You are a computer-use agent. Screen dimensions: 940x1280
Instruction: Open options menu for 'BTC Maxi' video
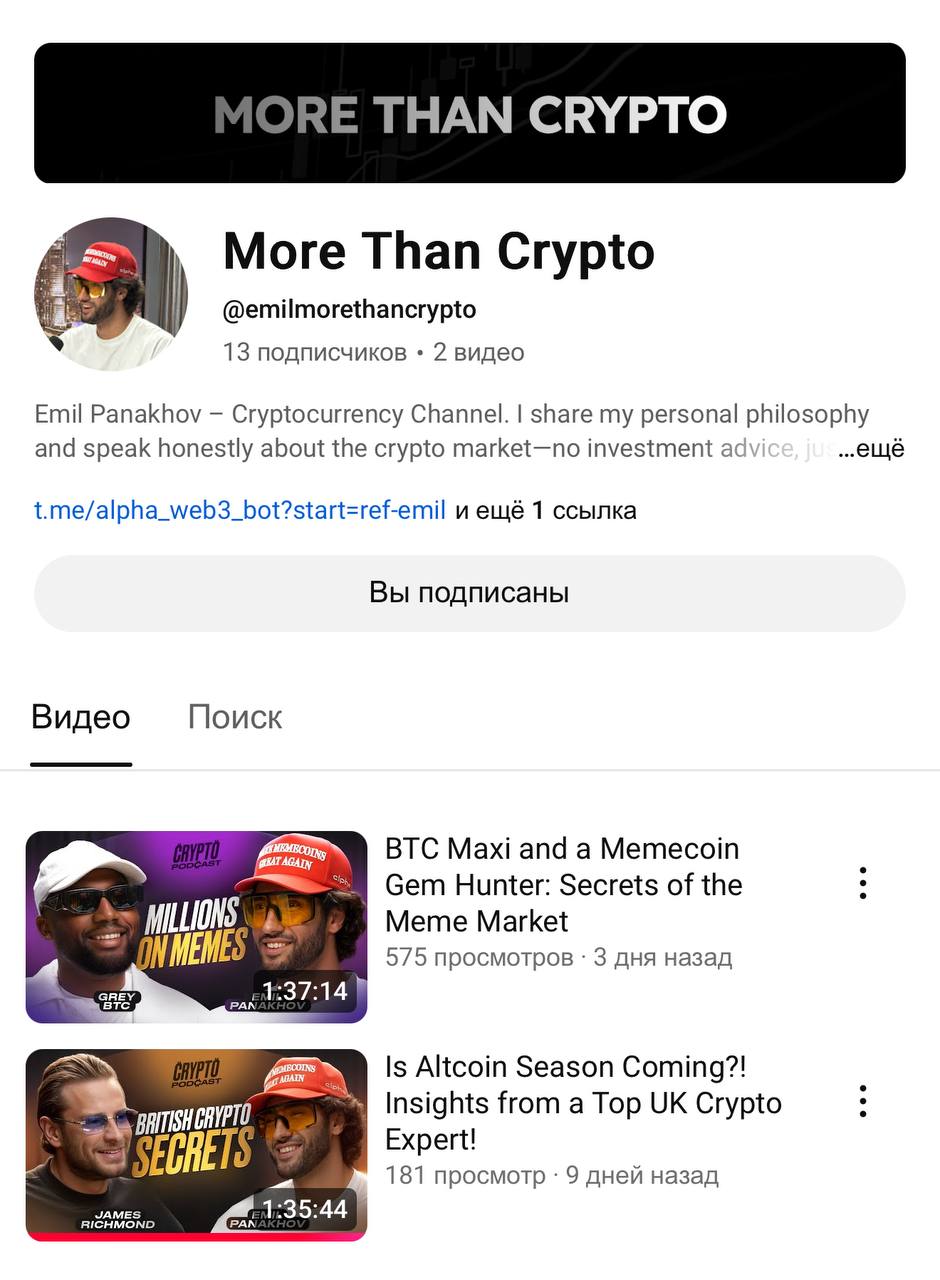(862, 883)
